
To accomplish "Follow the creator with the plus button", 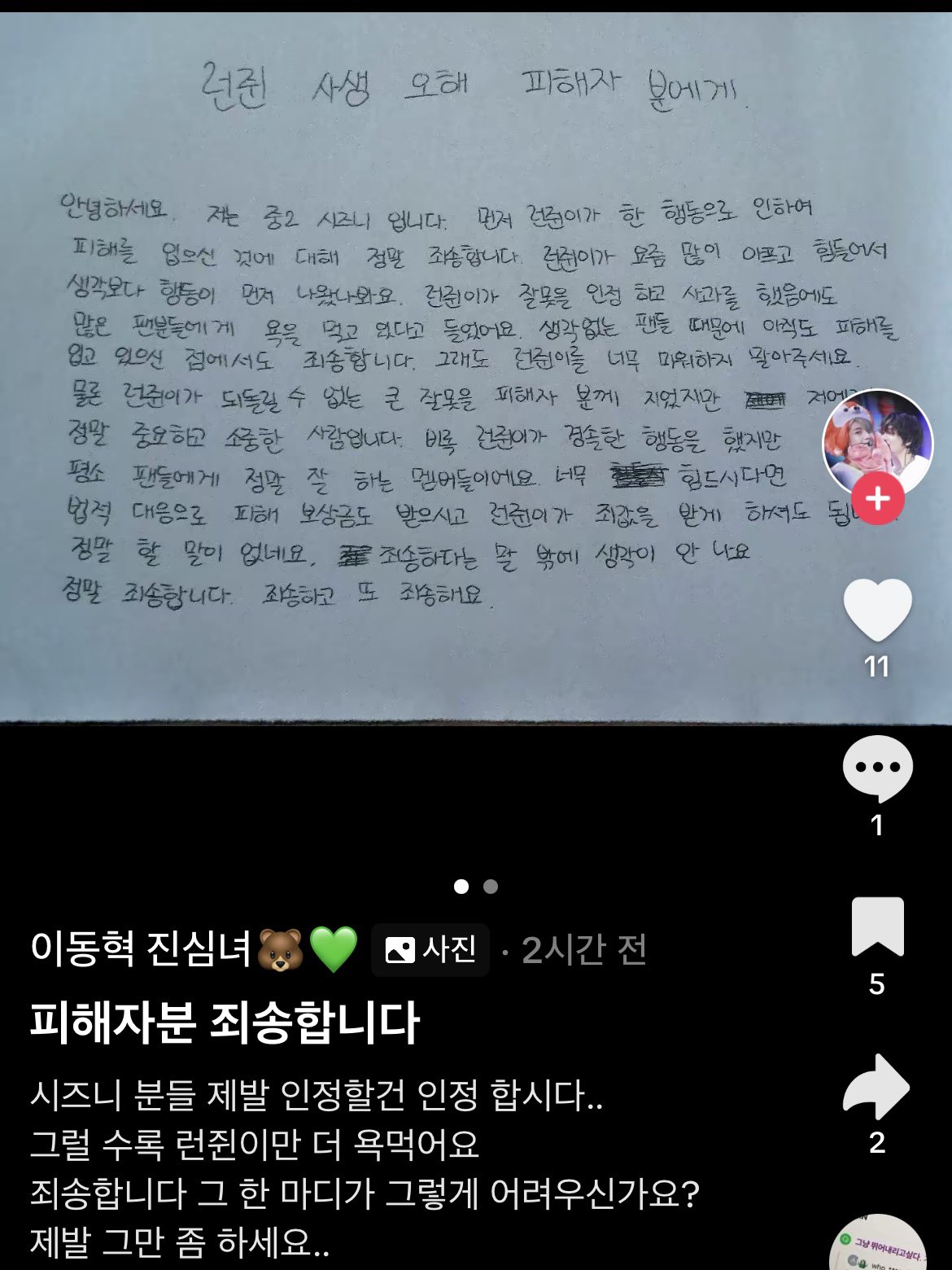I will point(877,498).
